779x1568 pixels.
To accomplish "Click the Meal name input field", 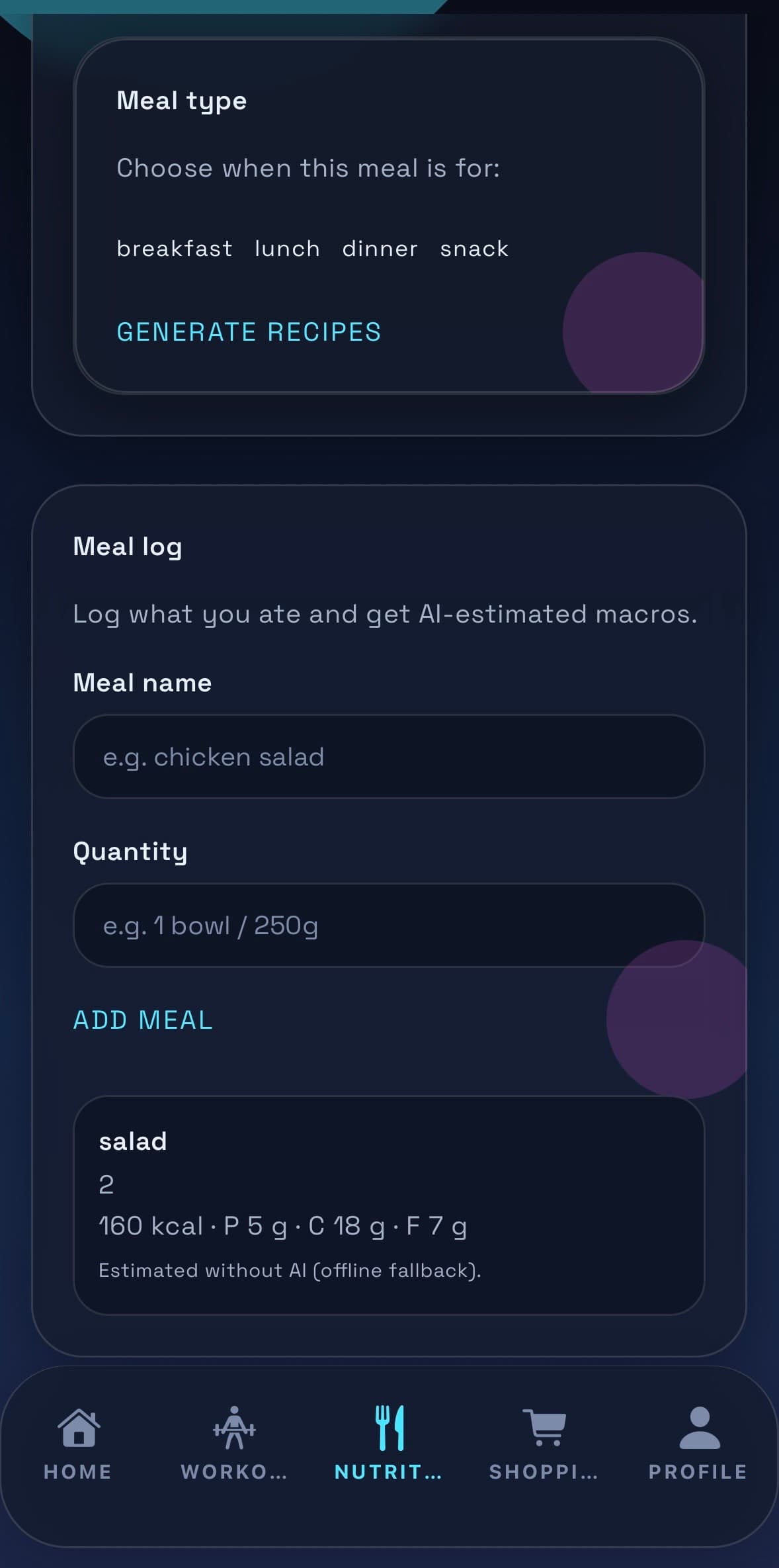I will 389,756.
